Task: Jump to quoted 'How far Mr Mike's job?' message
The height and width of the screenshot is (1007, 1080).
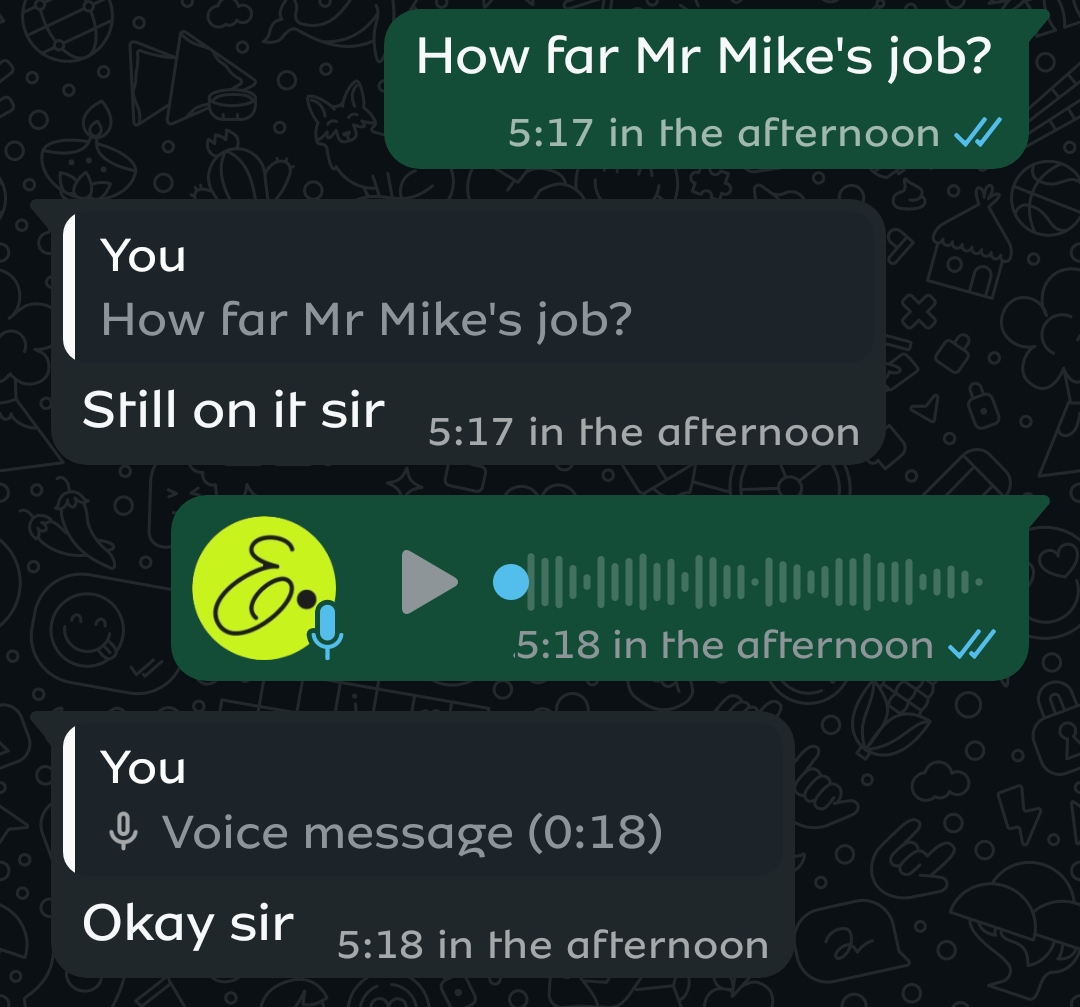Action: [x=468, y=289]
